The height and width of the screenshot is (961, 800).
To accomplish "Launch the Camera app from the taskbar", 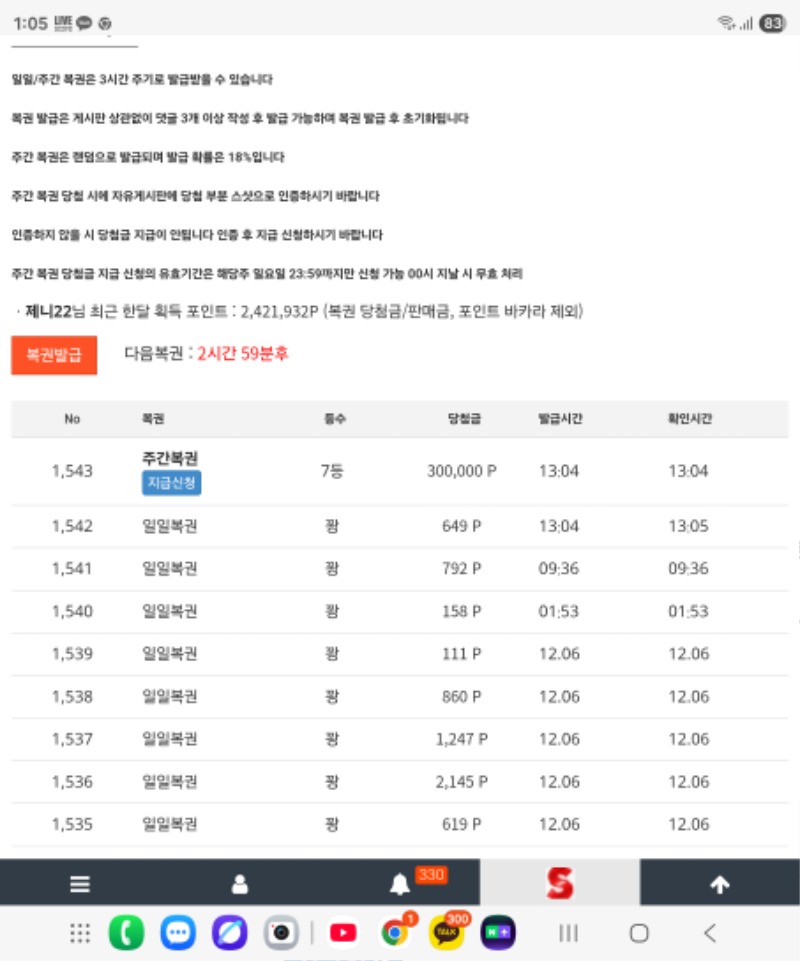I will pyautogui.click(x=282, y=933).
